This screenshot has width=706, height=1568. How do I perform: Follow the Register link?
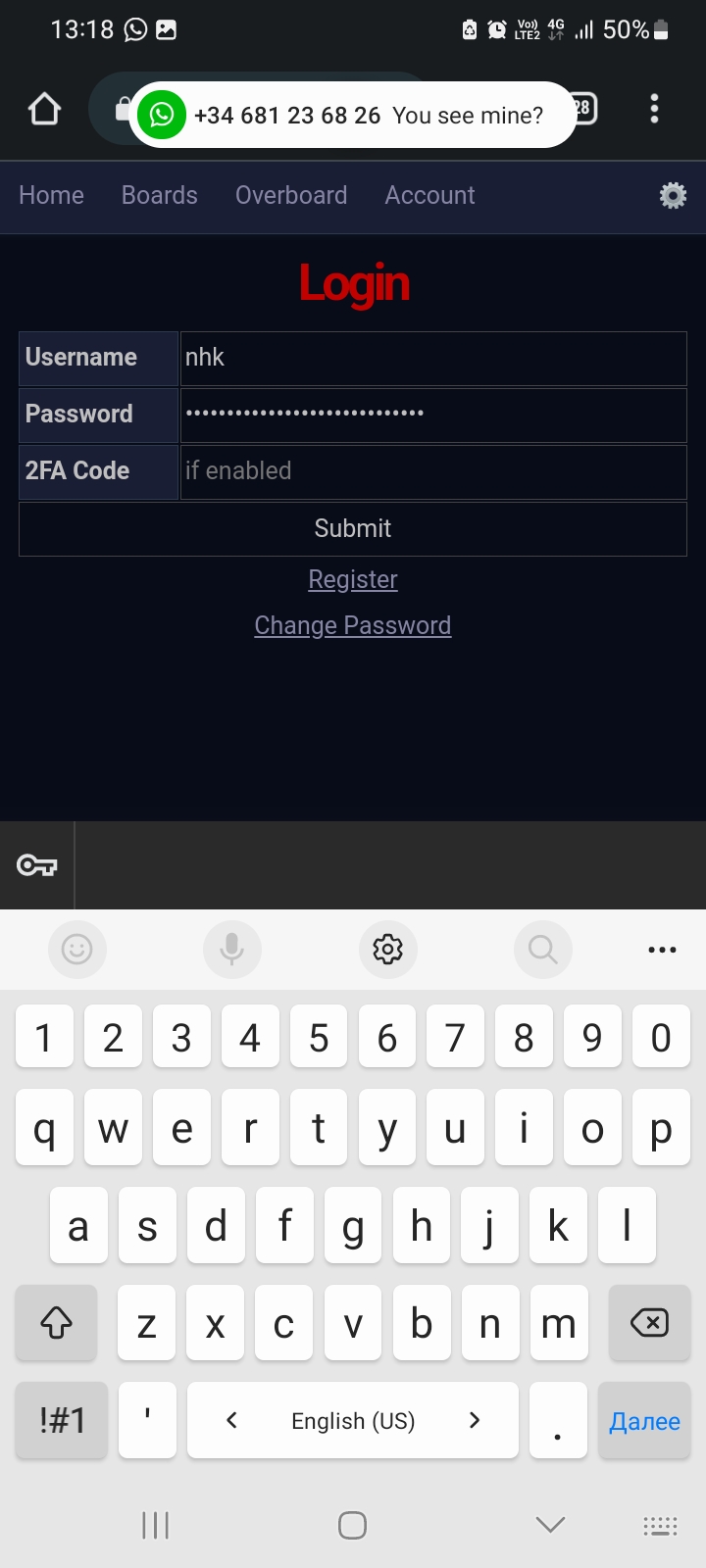(353, 579)
